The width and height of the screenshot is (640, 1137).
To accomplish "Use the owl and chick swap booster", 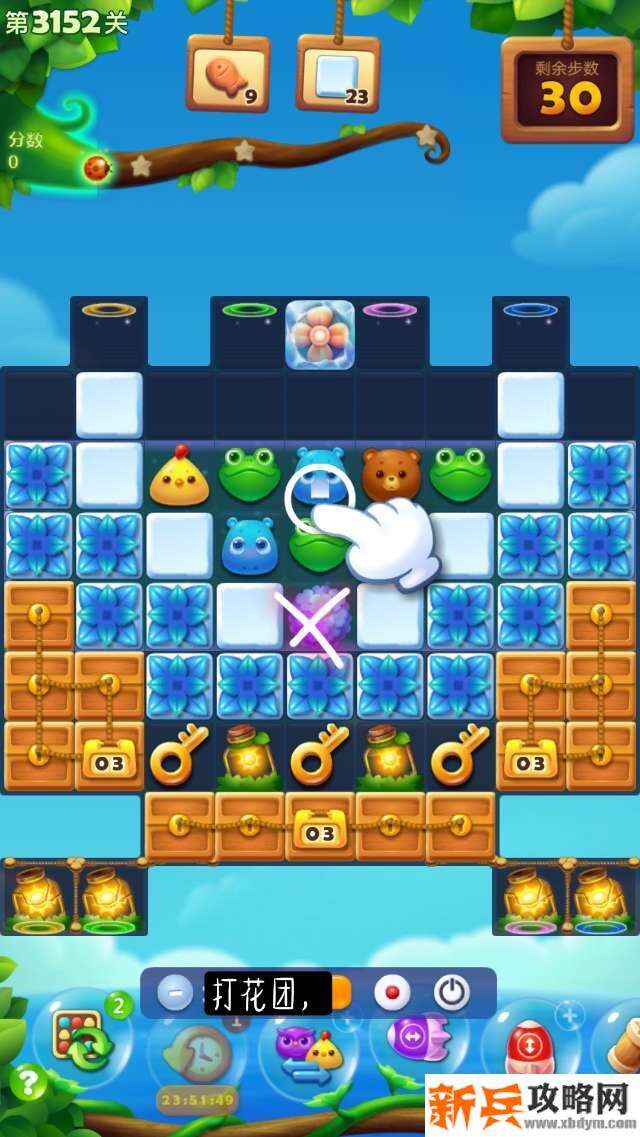I will (308, 1050).
